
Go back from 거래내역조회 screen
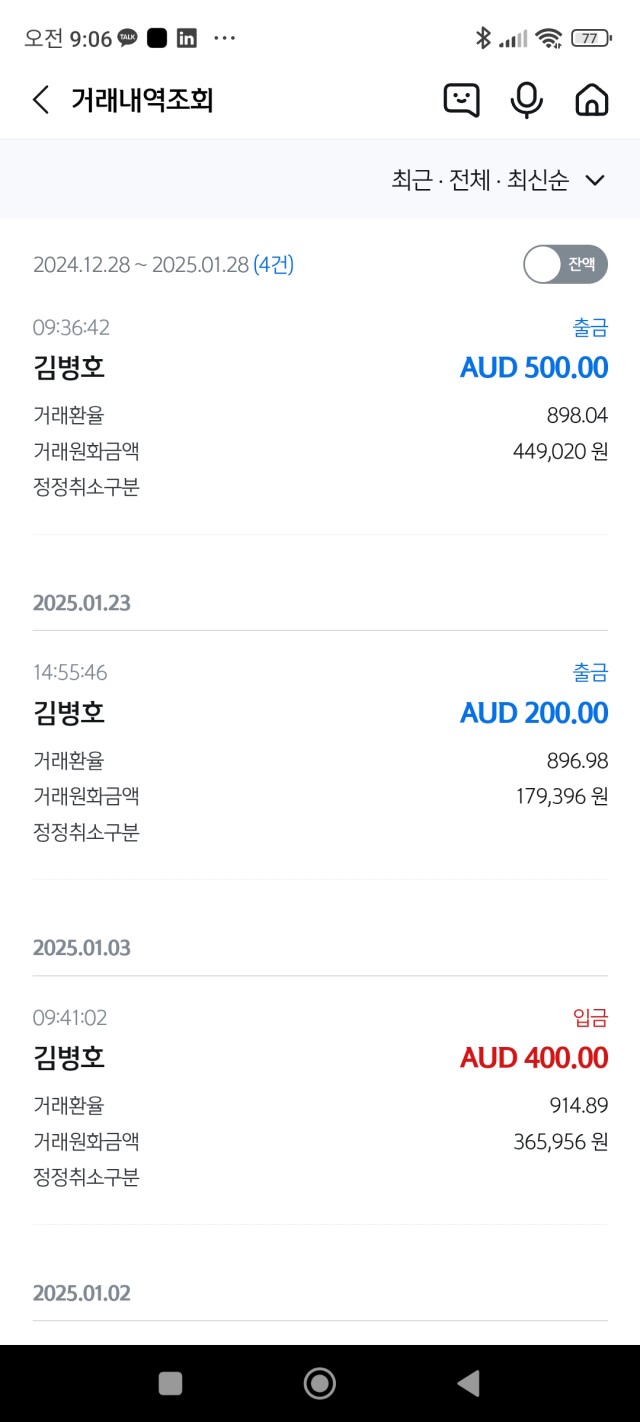tap(41, 100)
